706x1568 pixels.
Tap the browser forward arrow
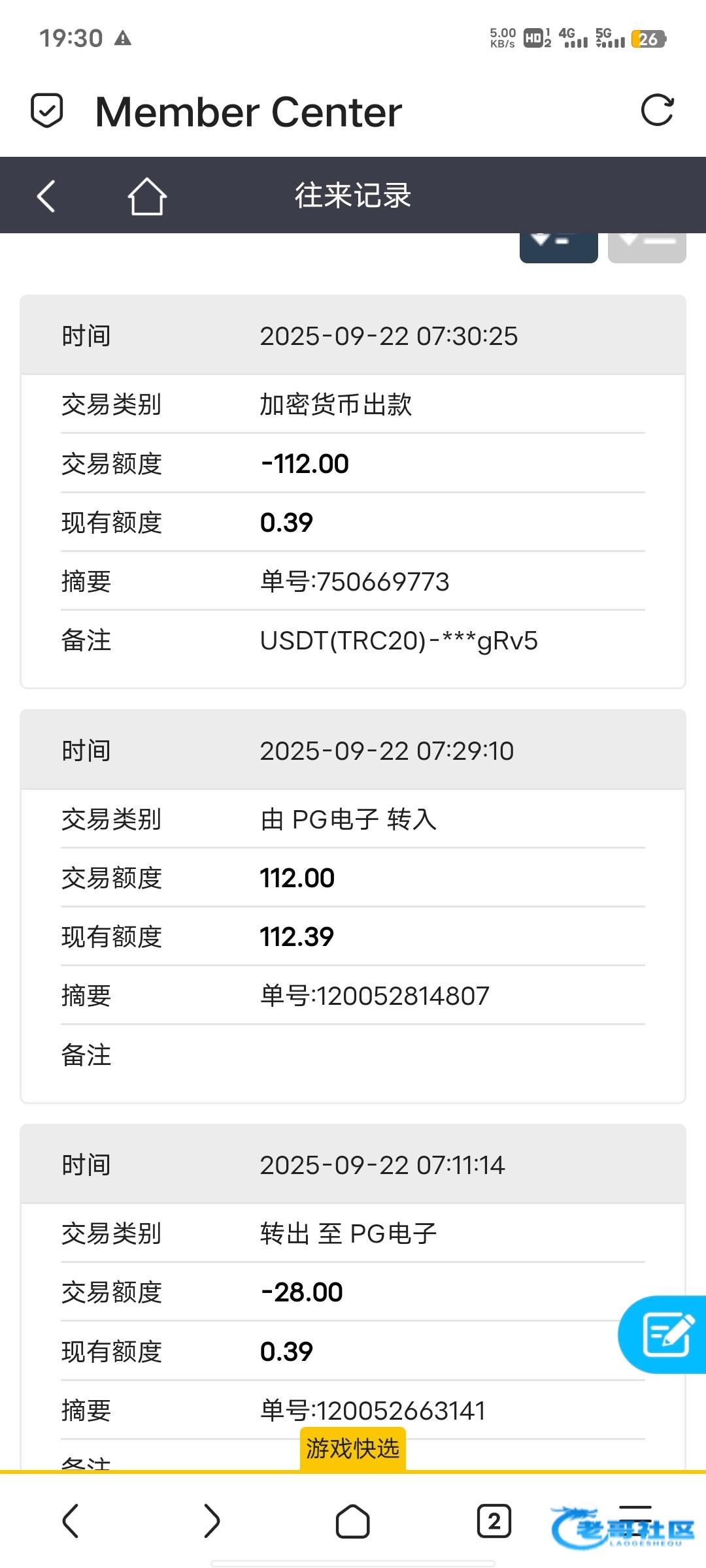click(x=211, y=1520)
